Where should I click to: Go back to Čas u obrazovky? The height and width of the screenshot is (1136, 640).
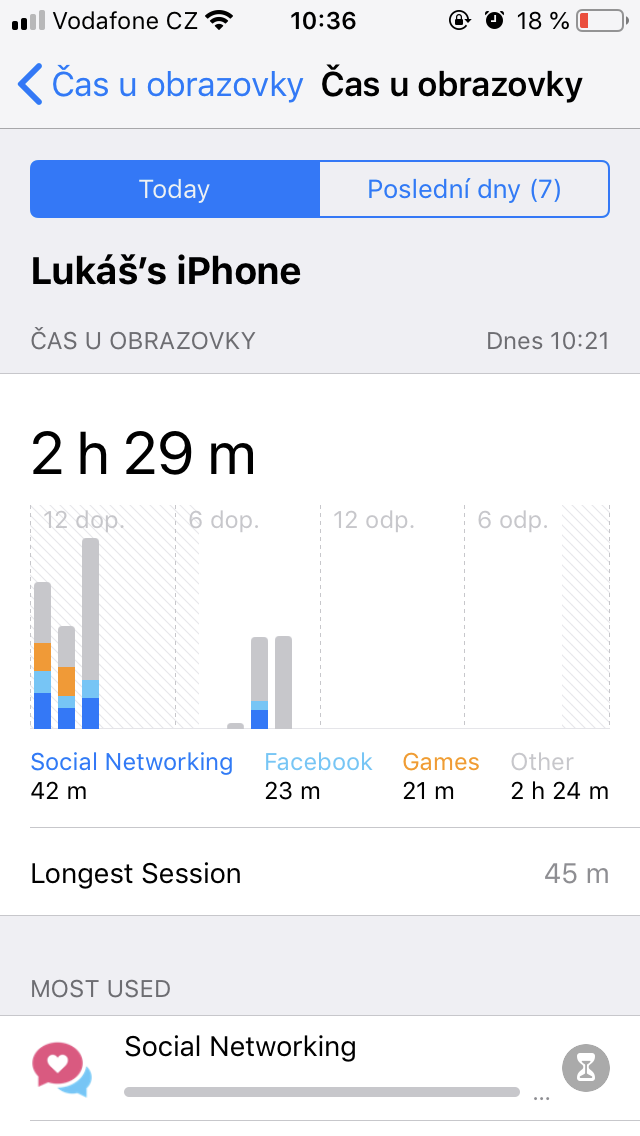click(x=160, y=85)
